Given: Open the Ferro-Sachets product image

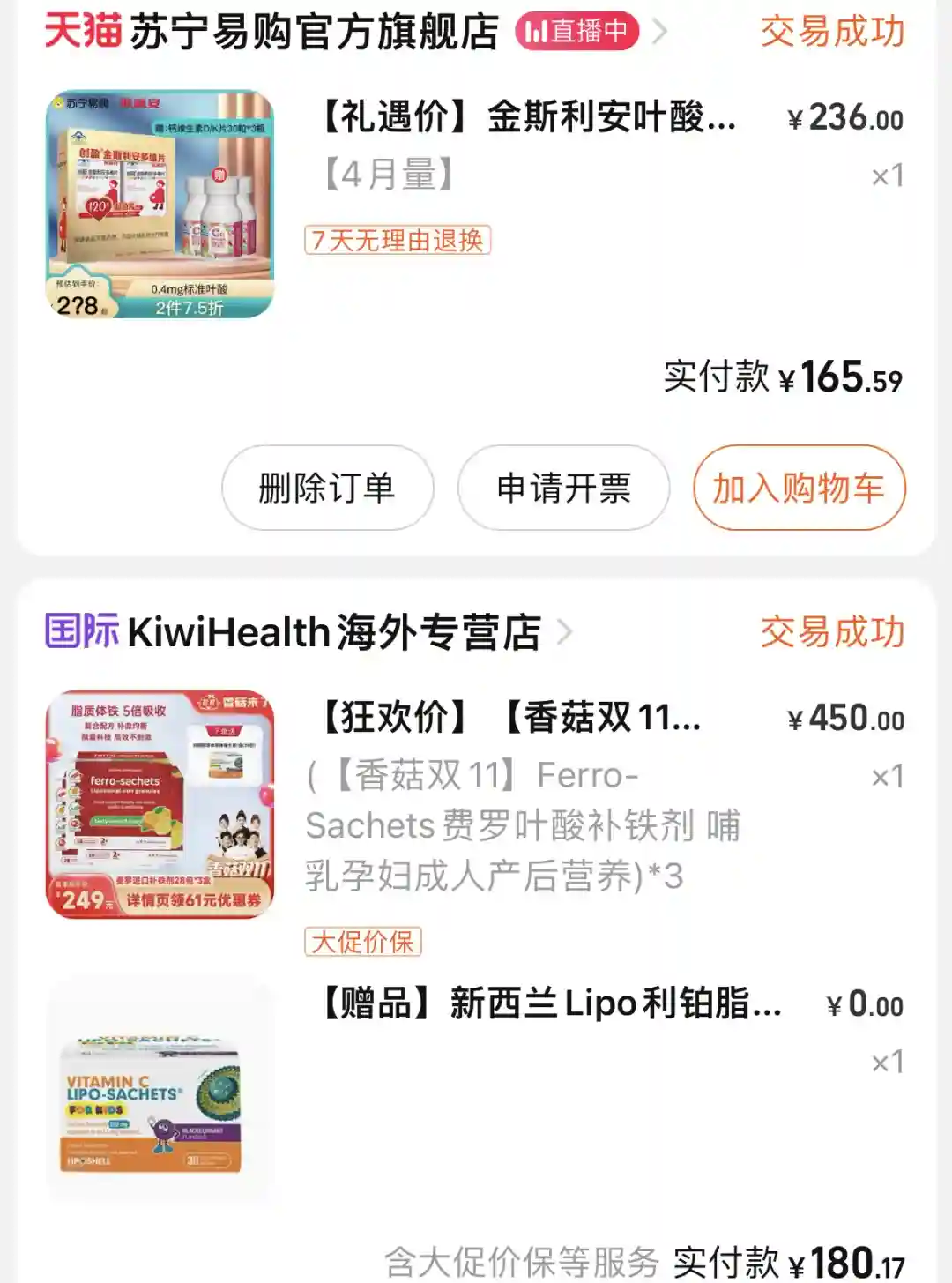Looking at the screenshot, I should pos(160,804).
